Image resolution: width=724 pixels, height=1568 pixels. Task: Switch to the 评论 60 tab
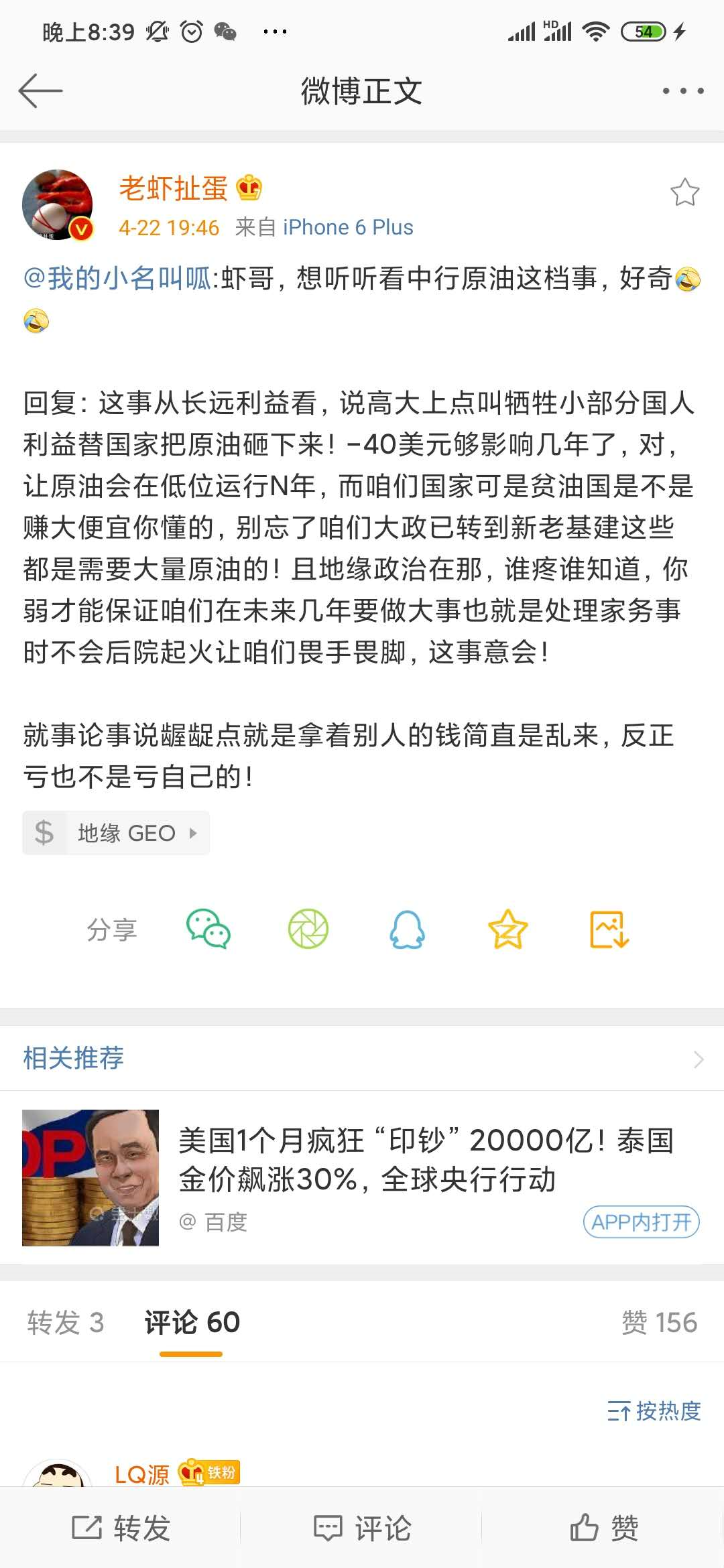[x=192, y=1323]
